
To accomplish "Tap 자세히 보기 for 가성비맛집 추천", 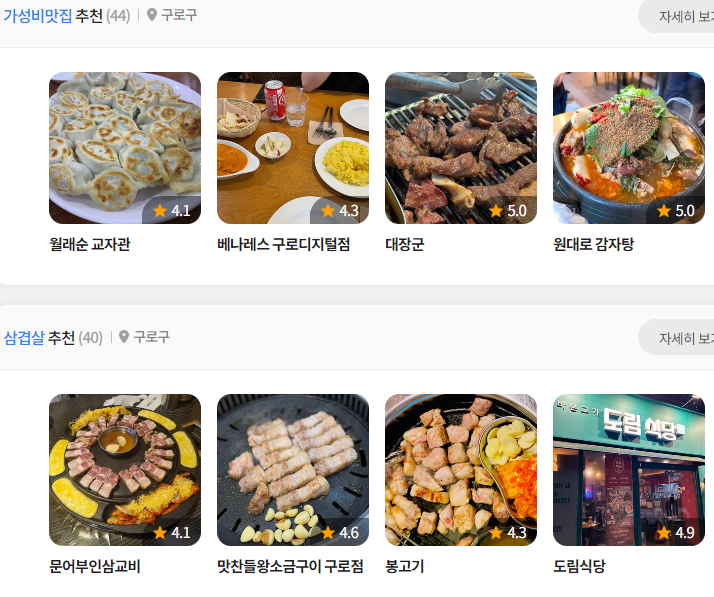I will [x=684, y=16].
